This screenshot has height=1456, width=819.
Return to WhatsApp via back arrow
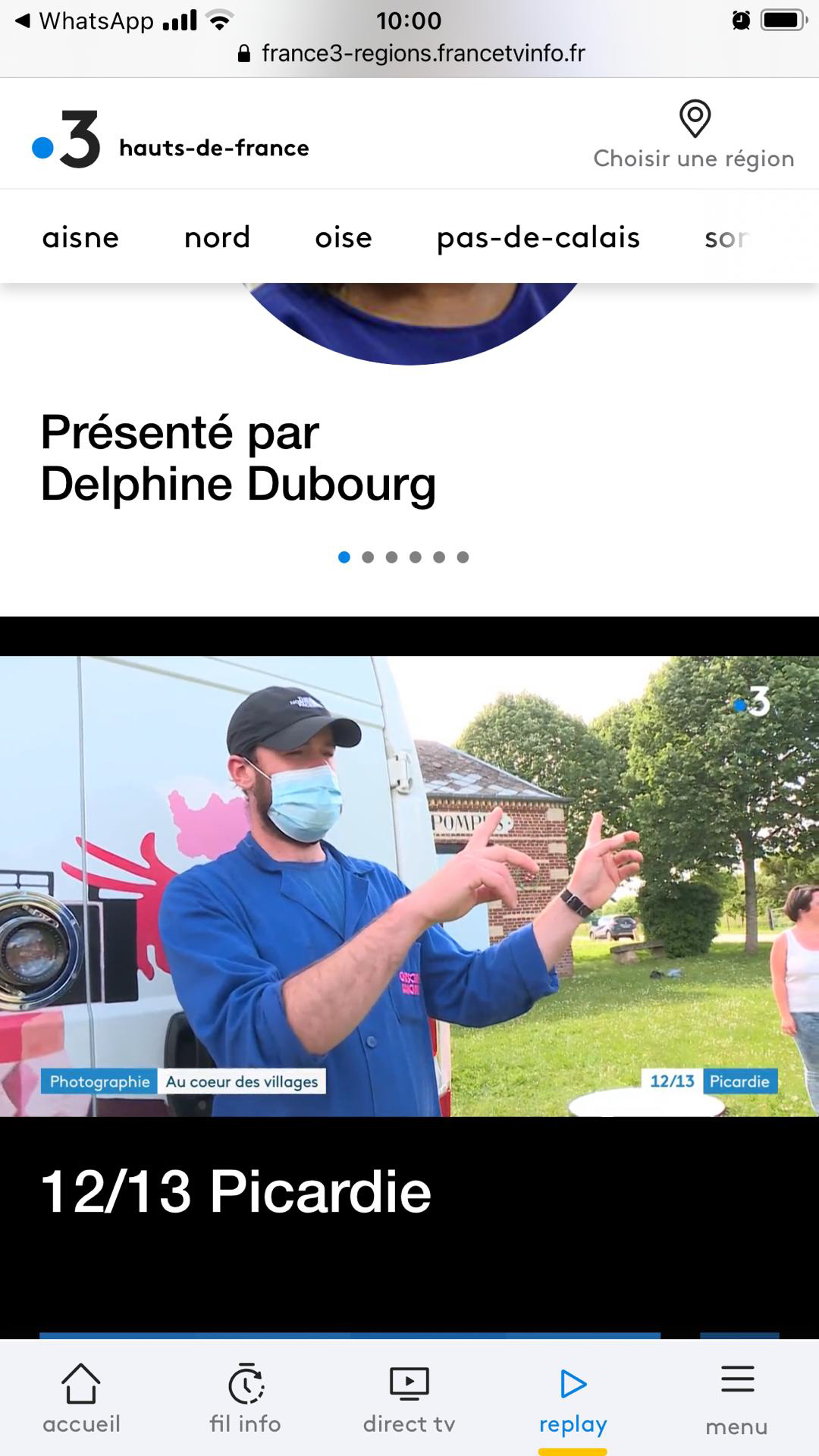pos(83,21)
